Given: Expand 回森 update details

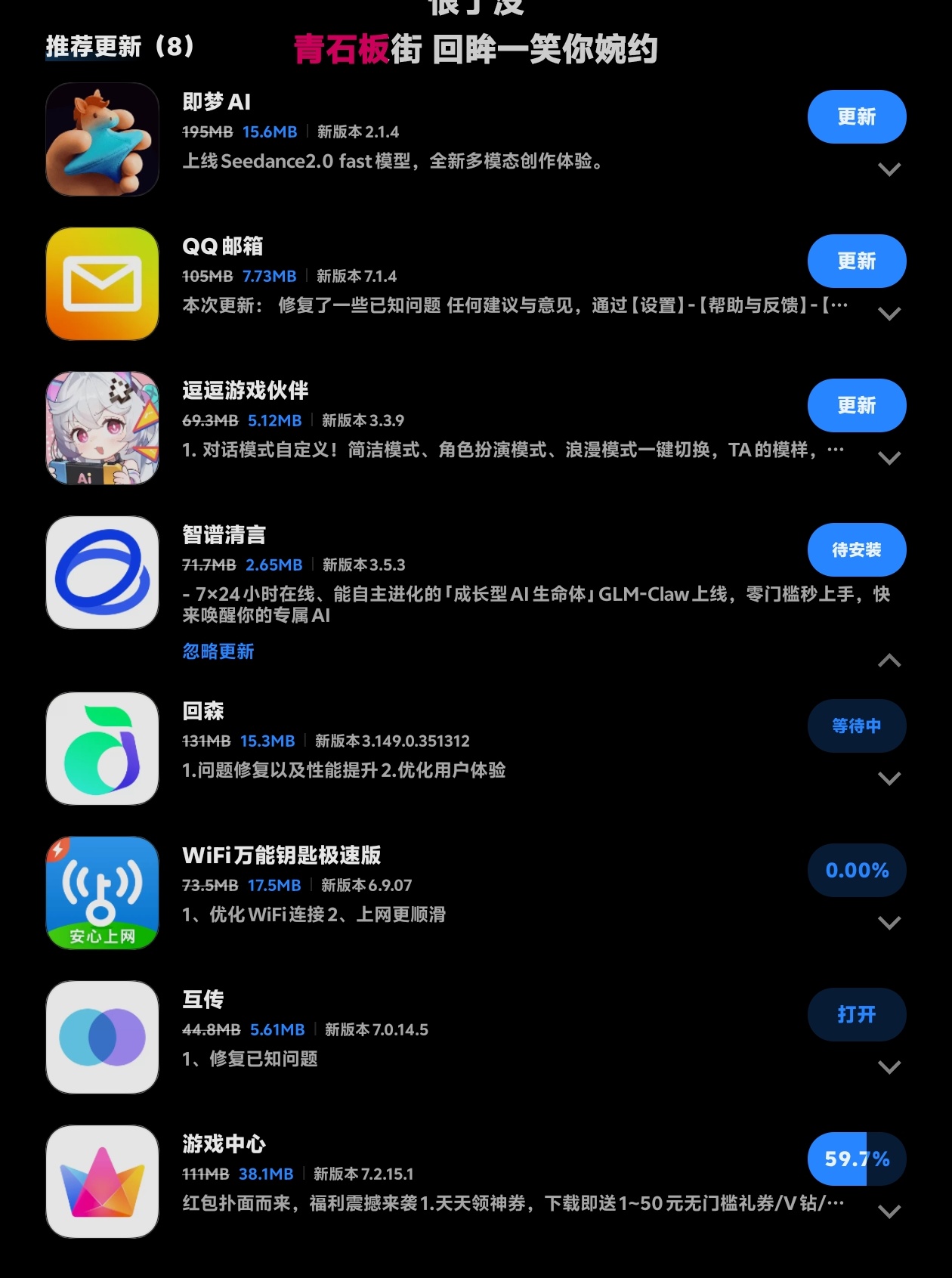Looking at the screenshot, I should (889, 778).
